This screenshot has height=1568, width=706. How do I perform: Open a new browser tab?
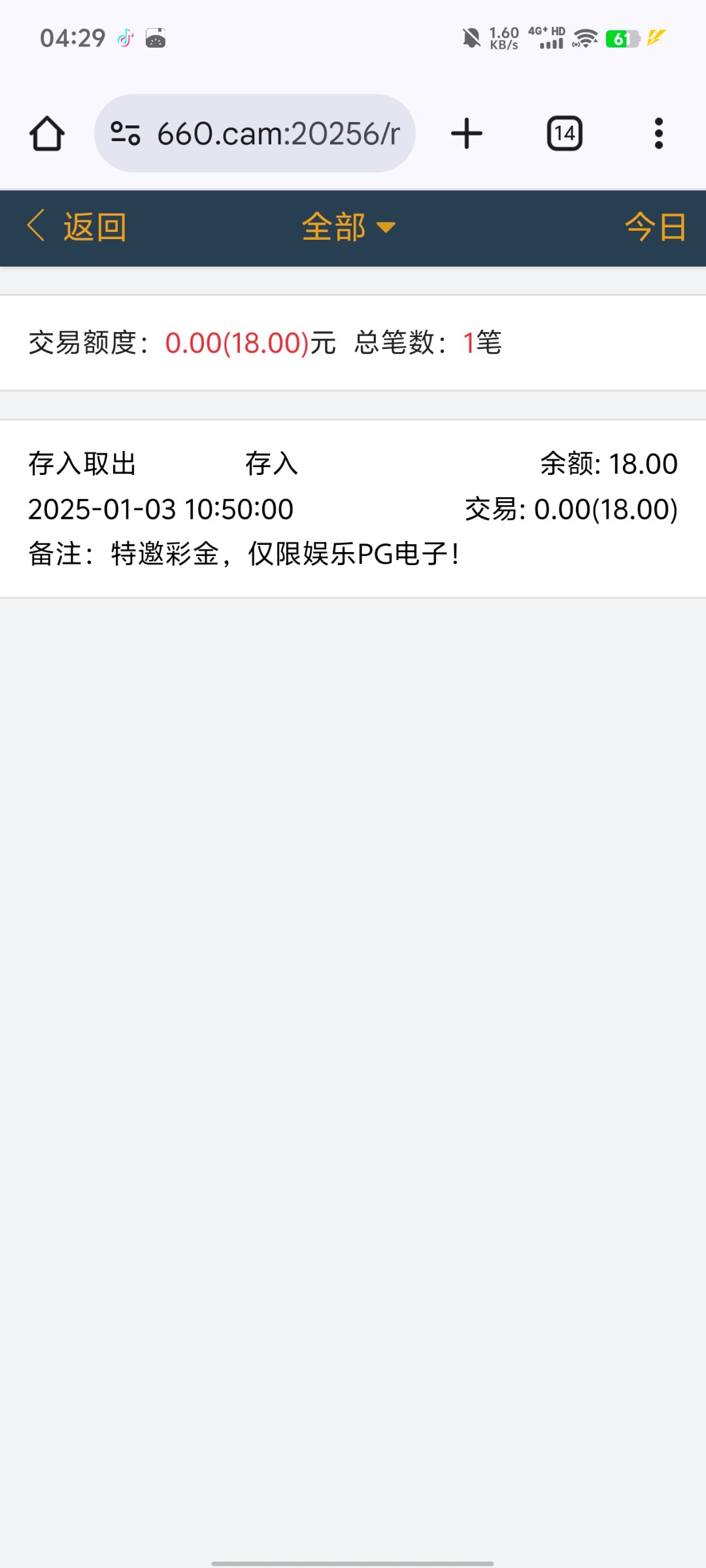467,134
